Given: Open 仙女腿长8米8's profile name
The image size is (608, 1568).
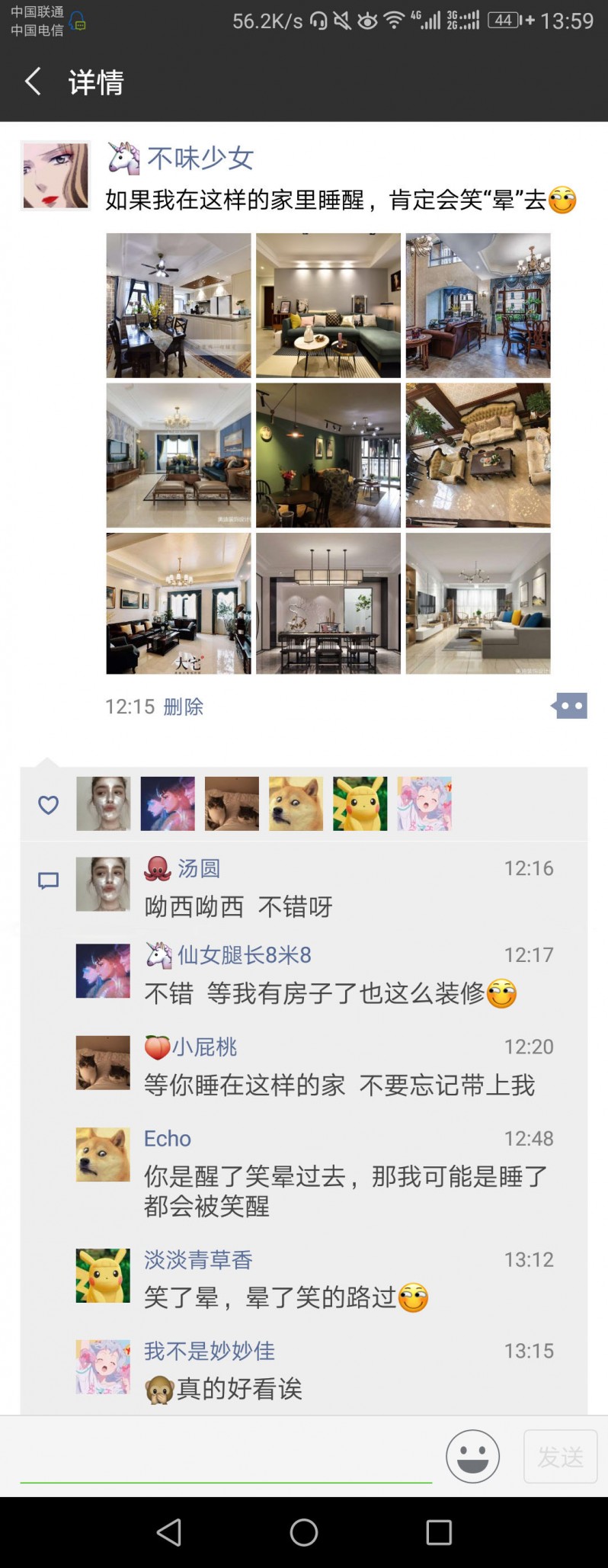Looking at the screenshot, I should (244, 955).
